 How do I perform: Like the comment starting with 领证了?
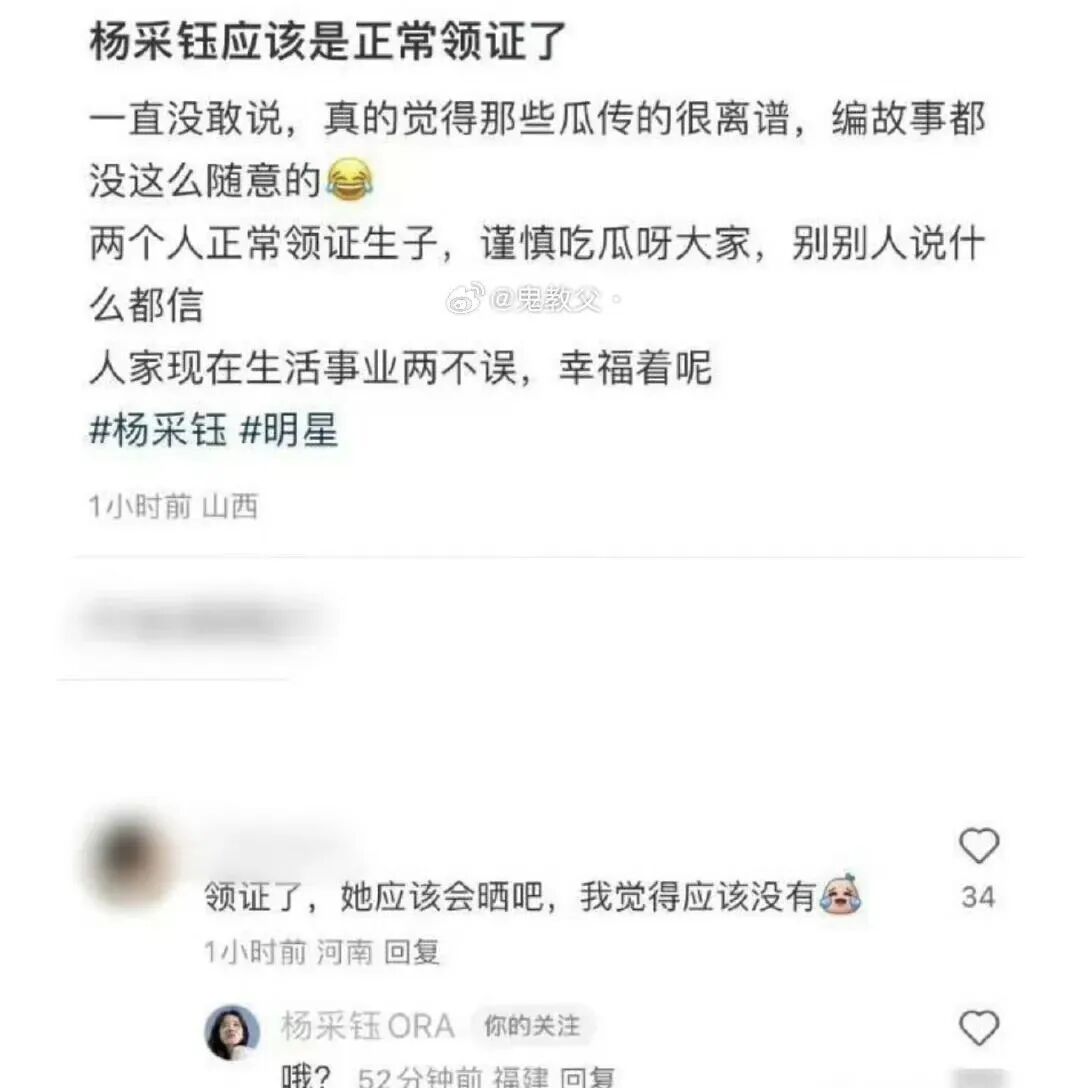(x=978, y=848)
